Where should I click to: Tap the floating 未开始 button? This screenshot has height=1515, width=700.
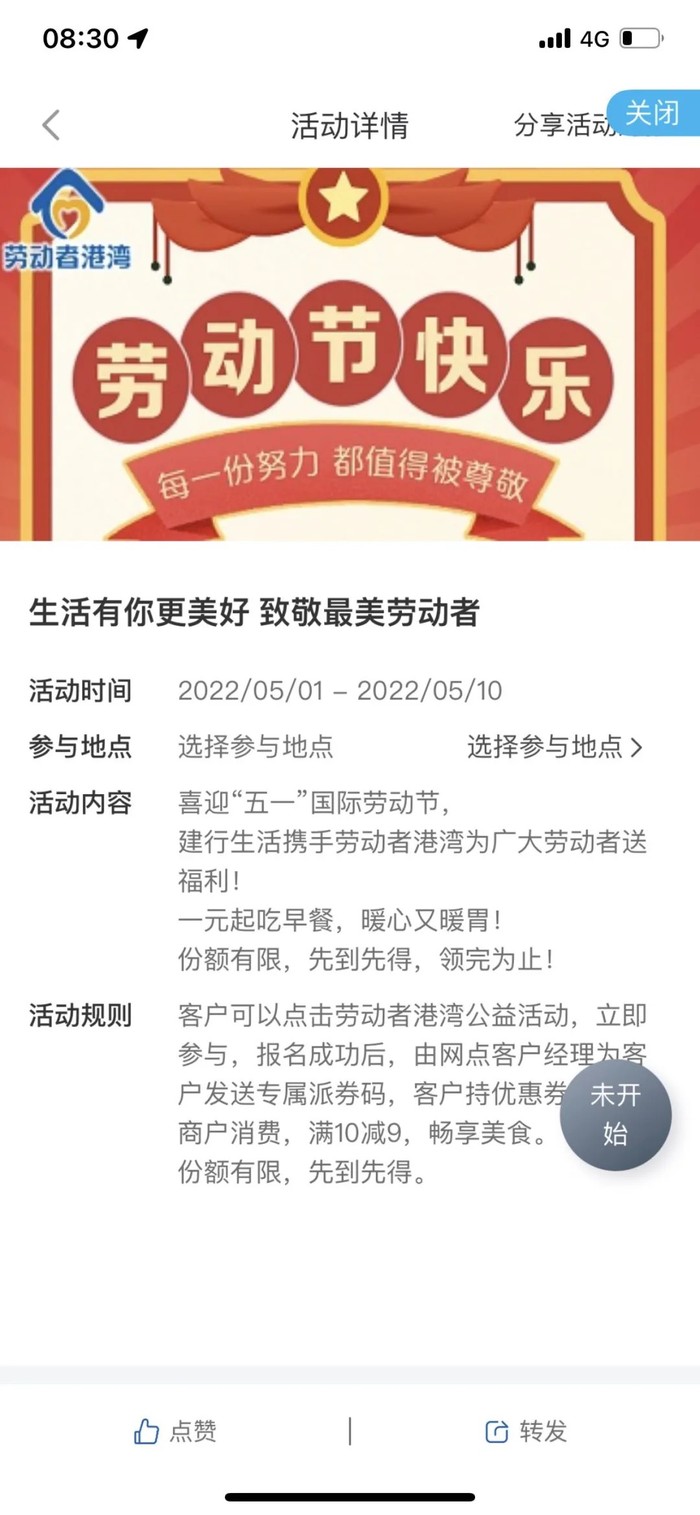click(615, 1115)
